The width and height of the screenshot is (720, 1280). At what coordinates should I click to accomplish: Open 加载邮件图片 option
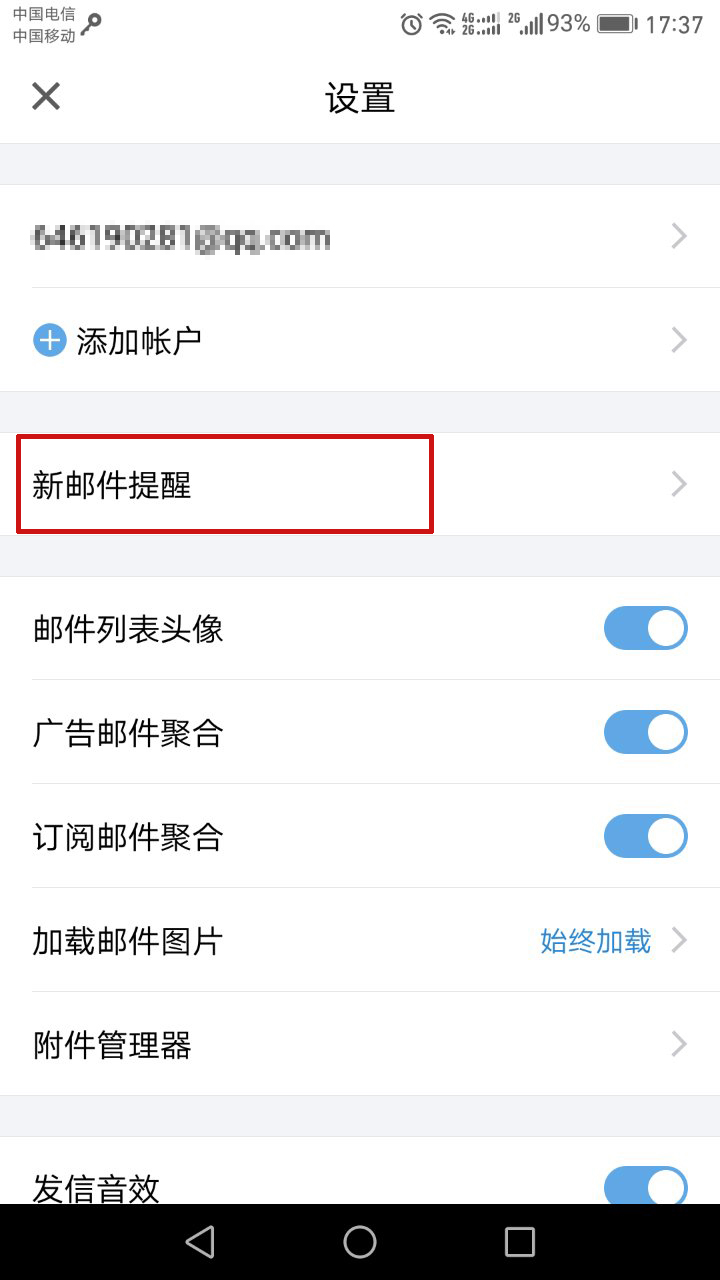click(x=360, y=941)
